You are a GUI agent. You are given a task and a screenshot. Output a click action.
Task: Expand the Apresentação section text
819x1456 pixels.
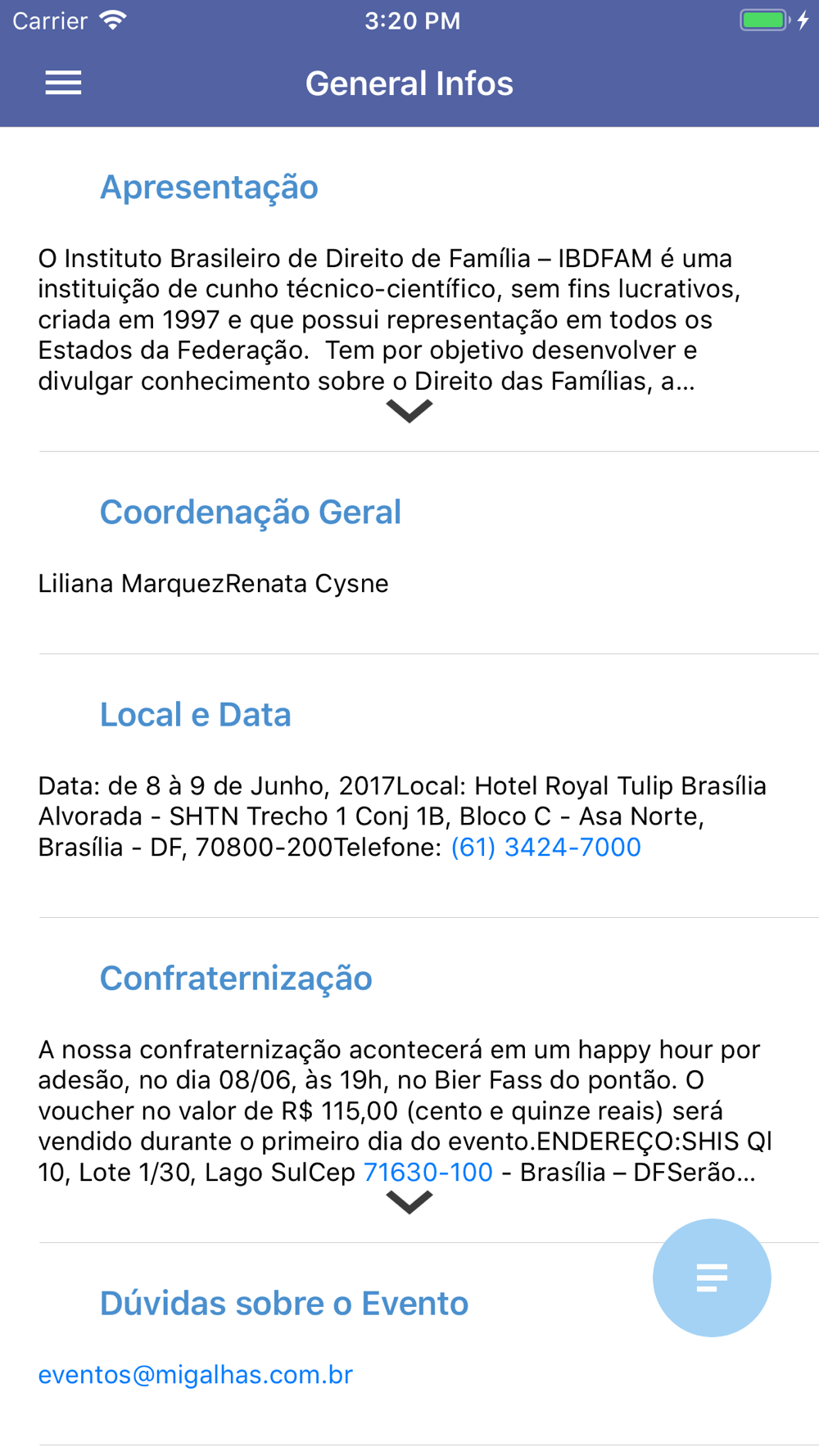[x=409, y=411]
